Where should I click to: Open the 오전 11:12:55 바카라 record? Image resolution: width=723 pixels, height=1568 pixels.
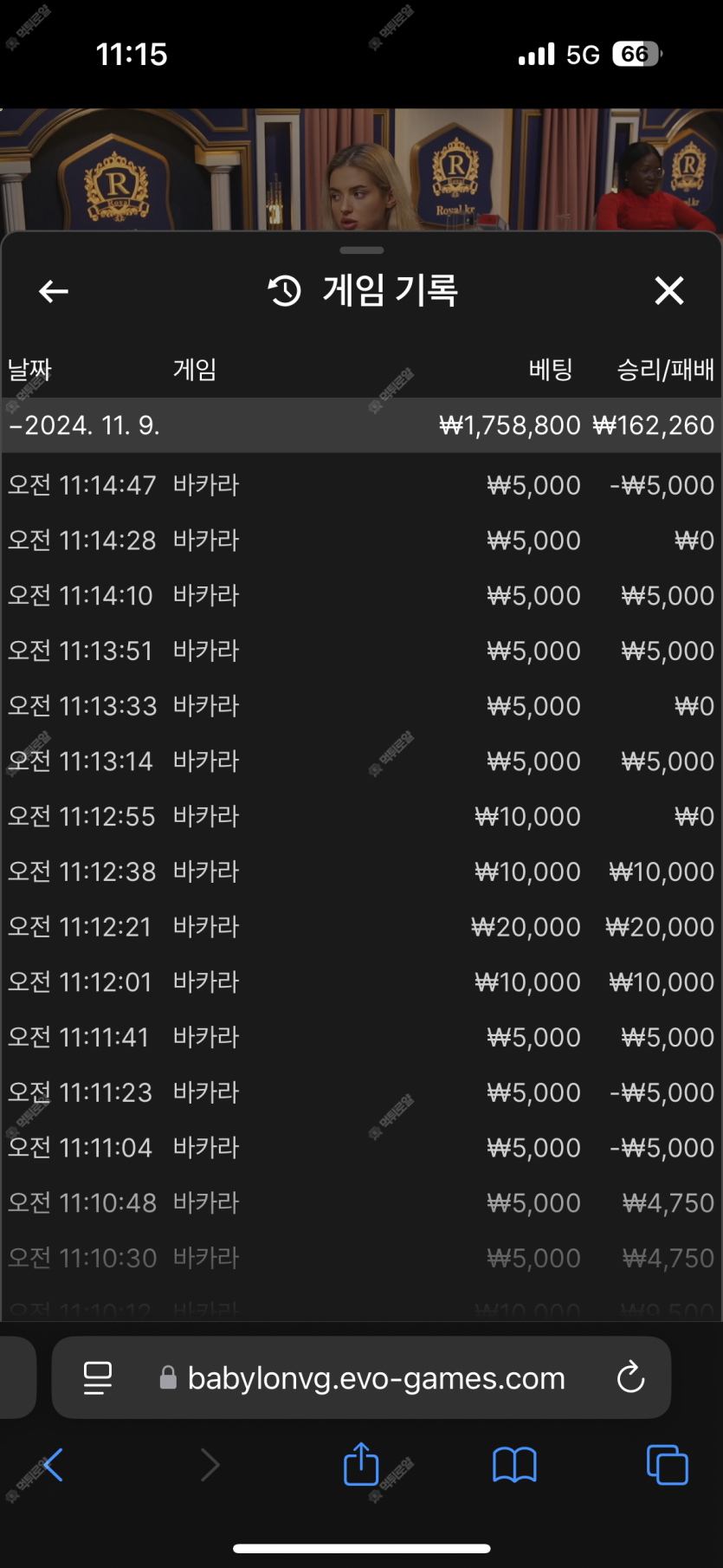361,816
